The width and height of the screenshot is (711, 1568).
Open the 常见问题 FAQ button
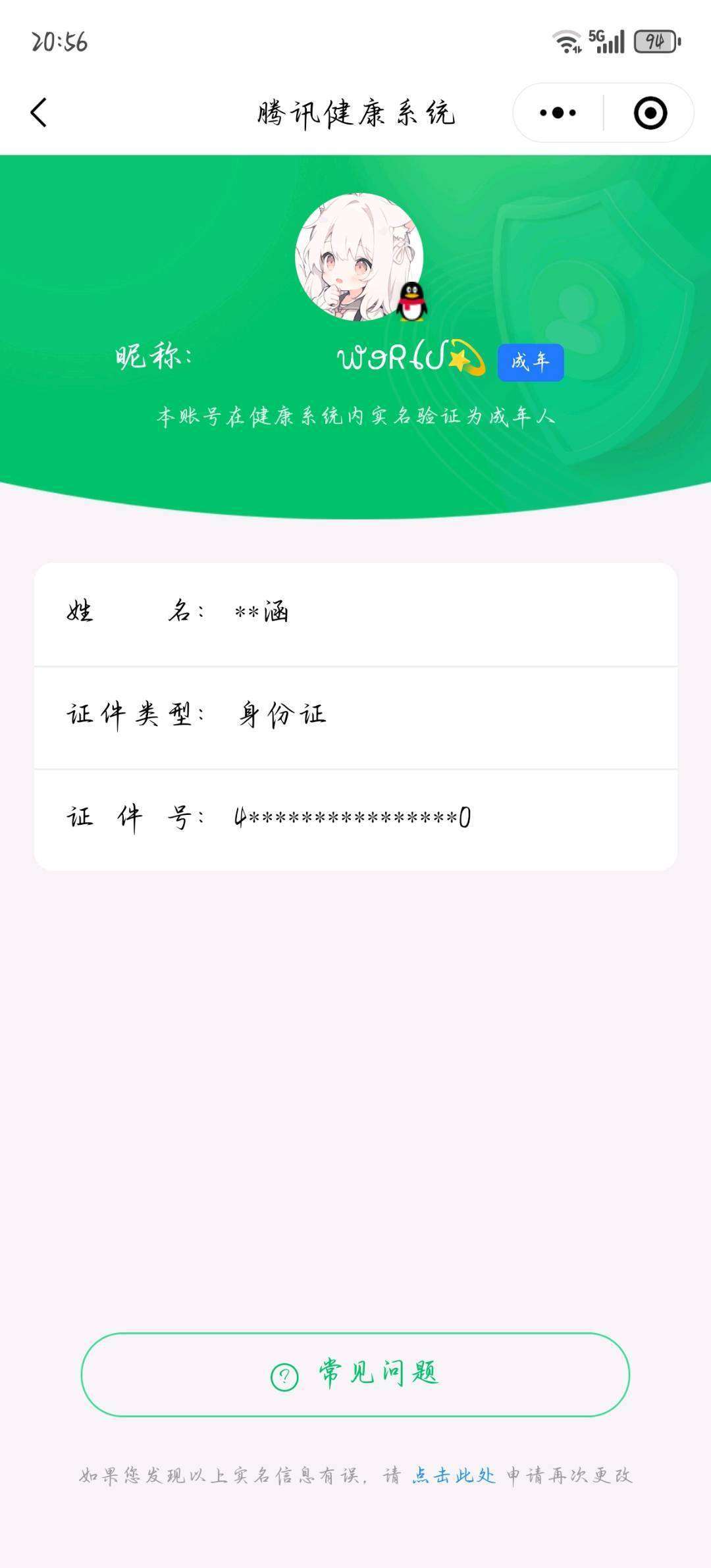(x=355, y=1374)
